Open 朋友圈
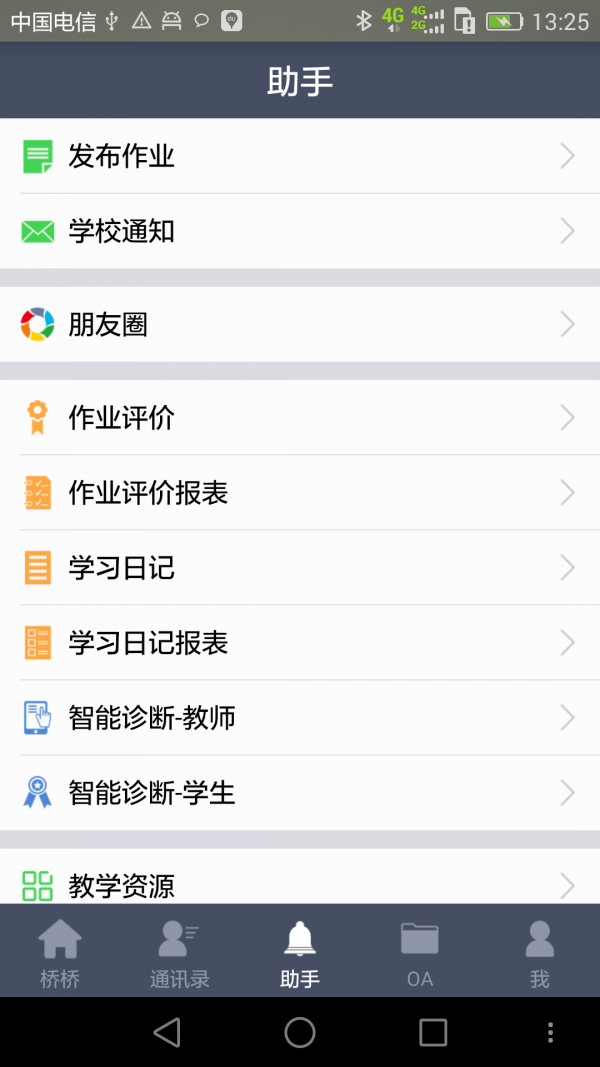This screenshot has height=1067, width=600. click(x=300, y=325)
